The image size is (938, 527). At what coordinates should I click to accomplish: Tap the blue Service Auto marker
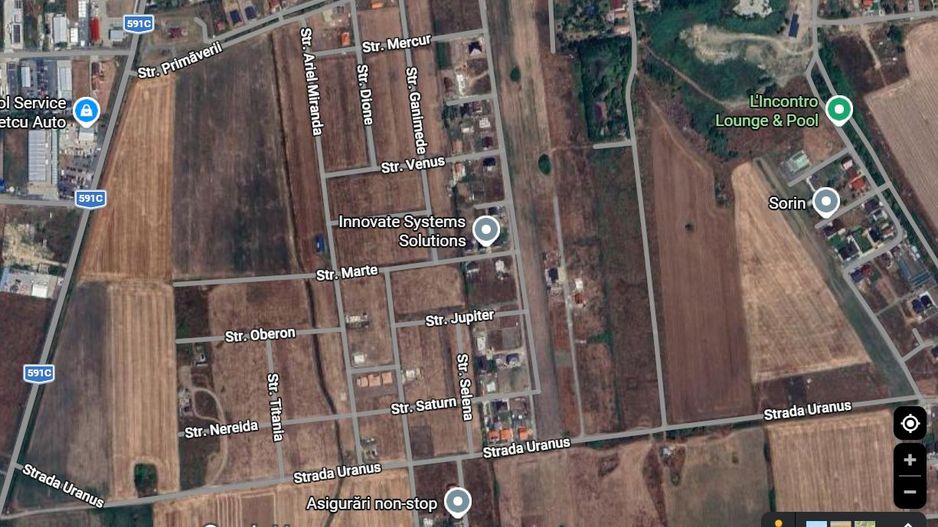[x=86, y=110]
